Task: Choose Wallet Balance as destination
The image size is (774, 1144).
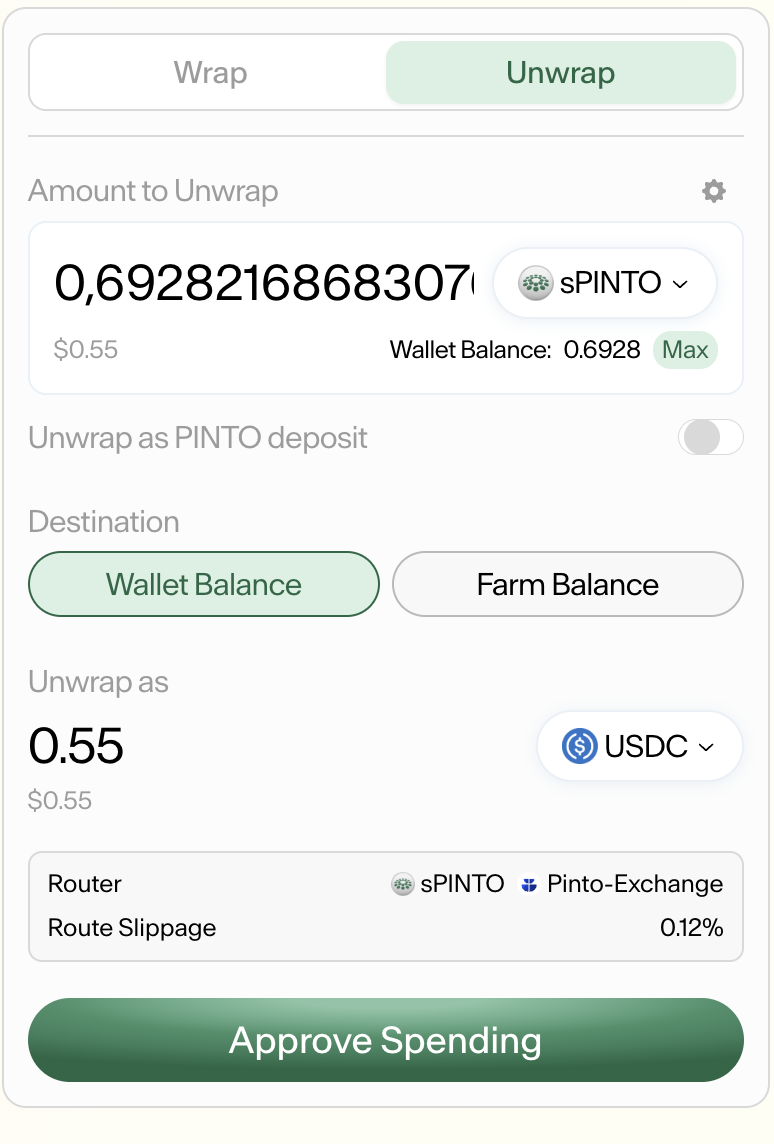Action: coord(204,584)
